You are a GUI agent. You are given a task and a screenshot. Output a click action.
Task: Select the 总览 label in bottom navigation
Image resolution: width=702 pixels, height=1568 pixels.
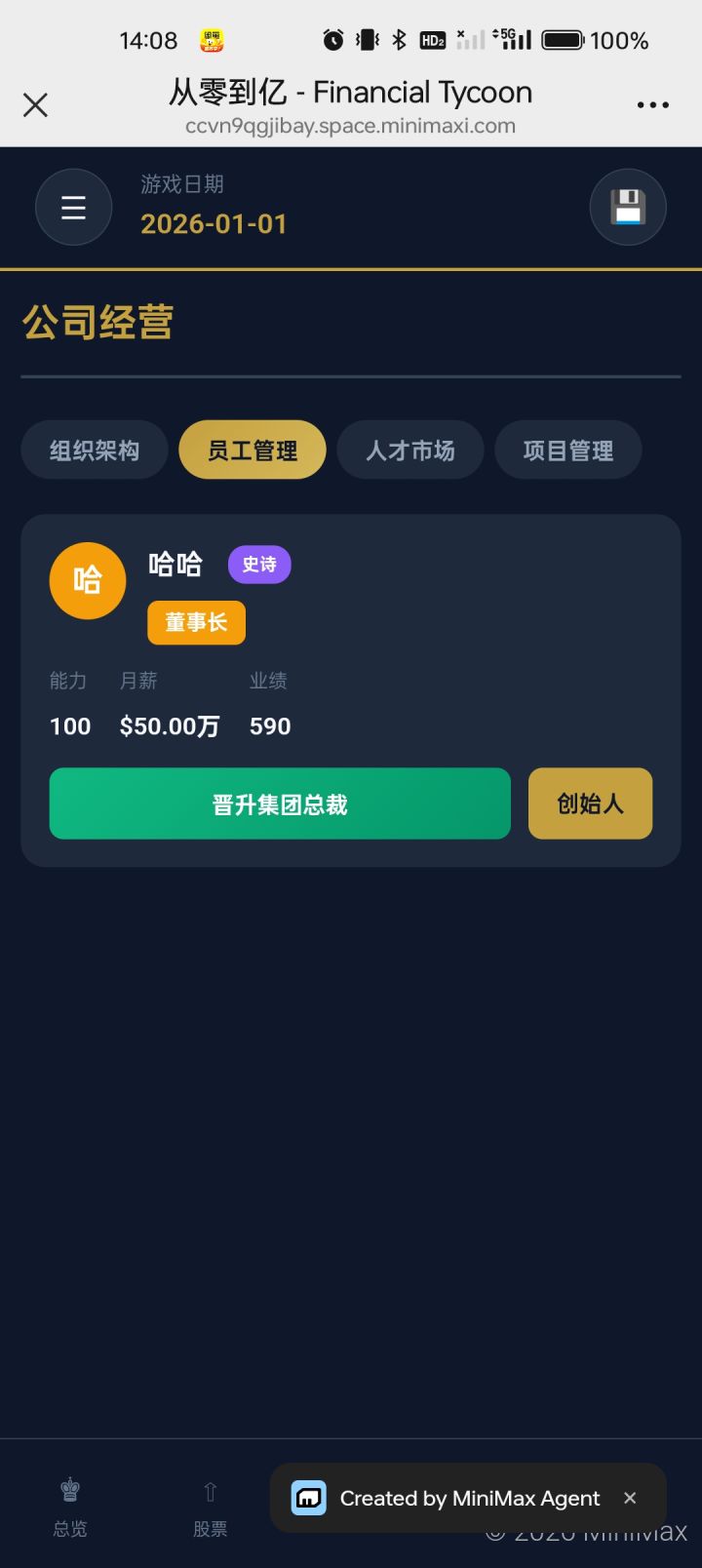coord(69,1529)
